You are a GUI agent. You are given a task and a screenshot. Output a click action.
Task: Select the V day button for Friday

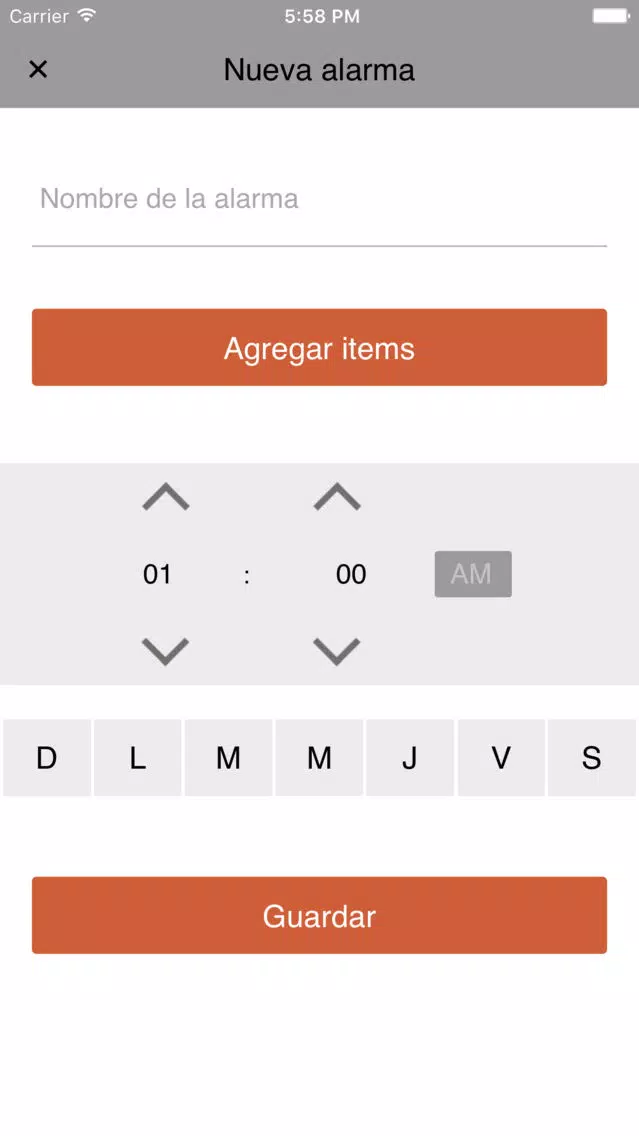501,758
